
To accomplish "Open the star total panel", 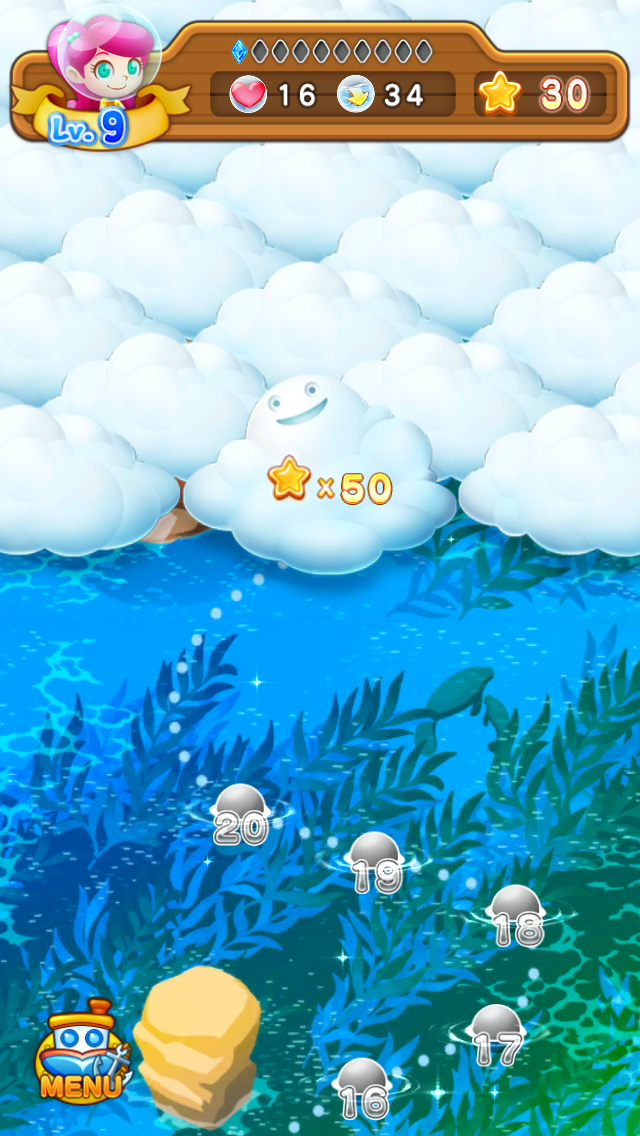I will pyautogui.click(x=540, y=95).
